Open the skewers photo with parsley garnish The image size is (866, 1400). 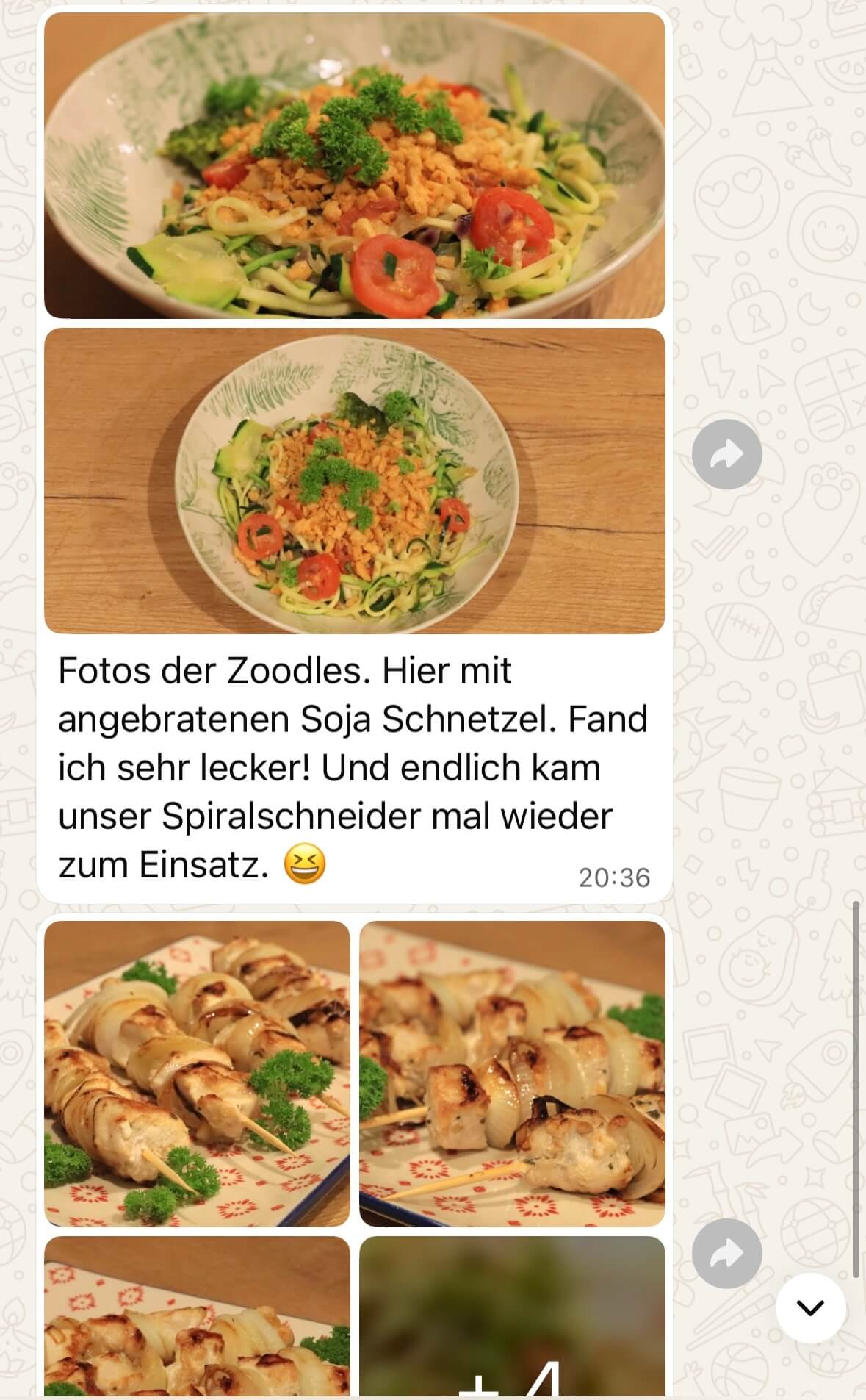[197, 1073]
